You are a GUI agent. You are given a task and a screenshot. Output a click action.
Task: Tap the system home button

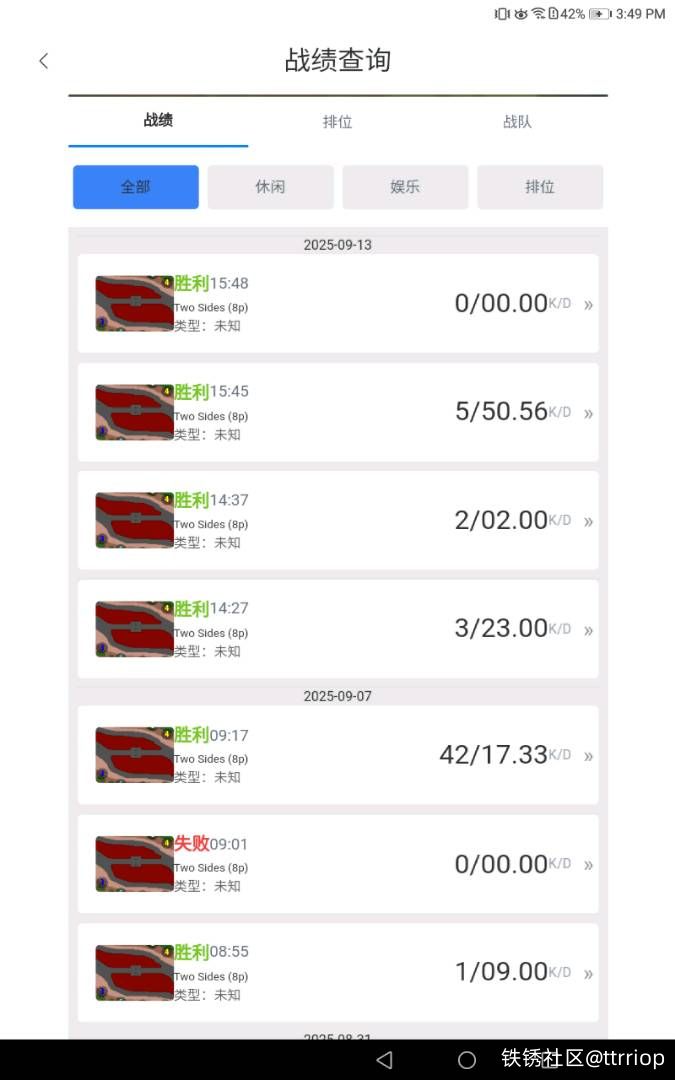point(467,1059)
